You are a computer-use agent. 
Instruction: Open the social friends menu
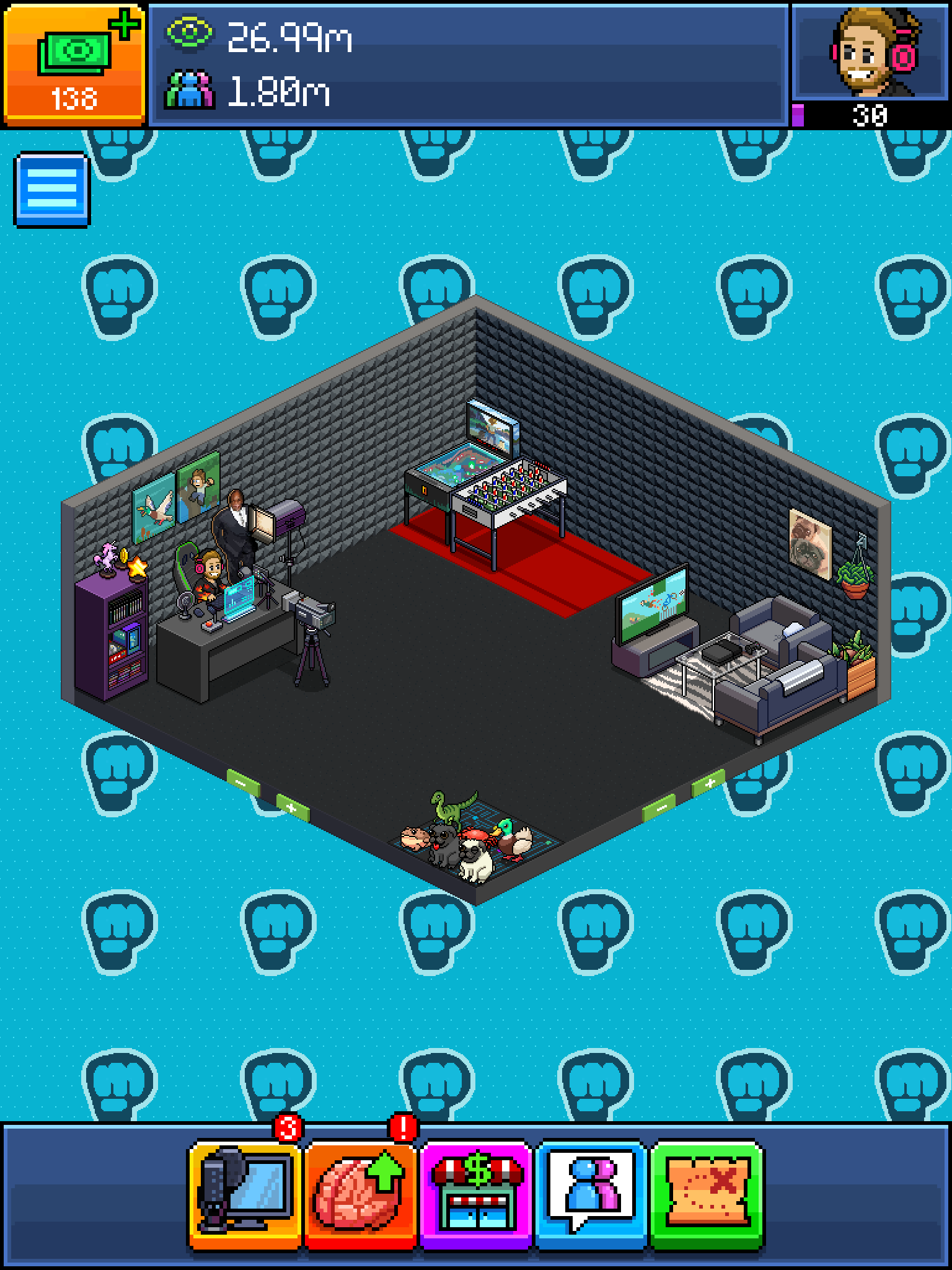(x=591, y=1194)
